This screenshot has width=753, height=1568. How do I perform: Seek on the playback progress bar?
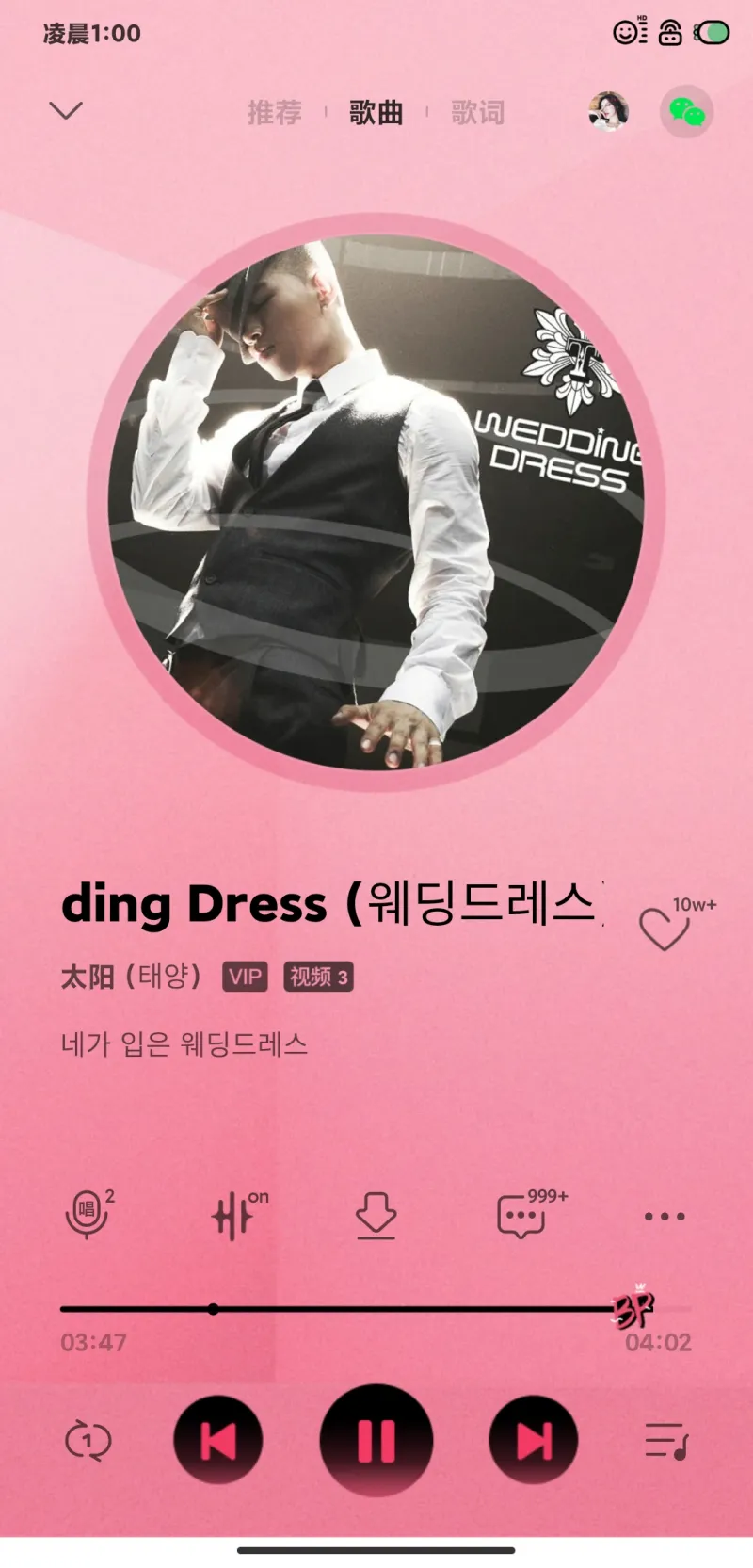[376, 1308]
